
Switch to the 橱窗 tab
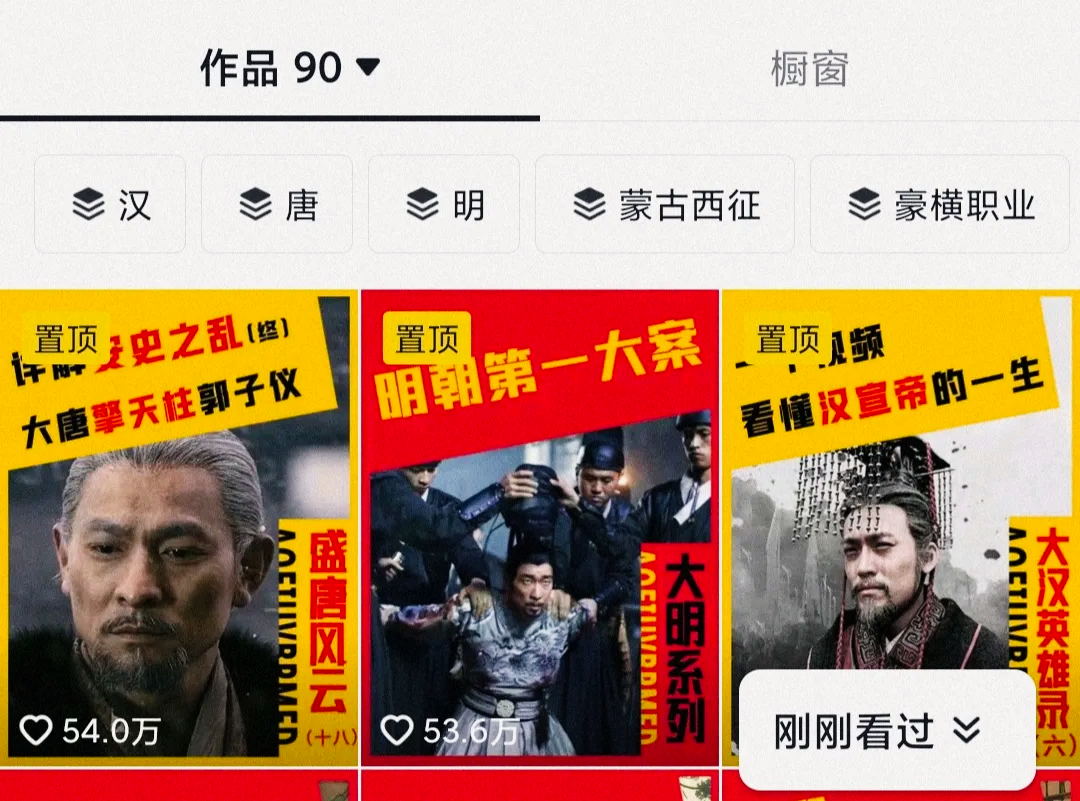tap(809, 68)
